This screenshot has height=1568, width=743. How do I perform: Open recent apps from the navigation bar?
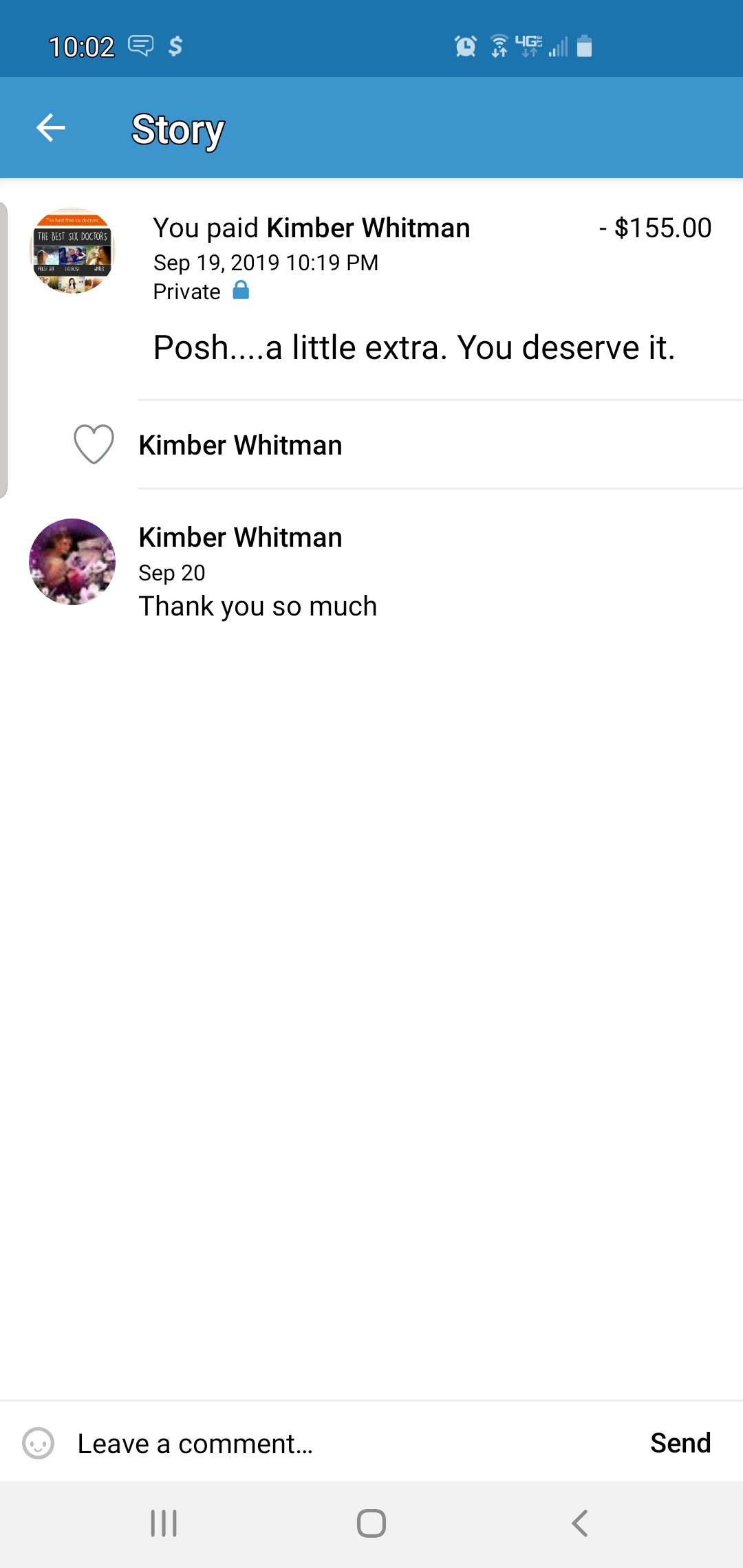coord(164,1523)
